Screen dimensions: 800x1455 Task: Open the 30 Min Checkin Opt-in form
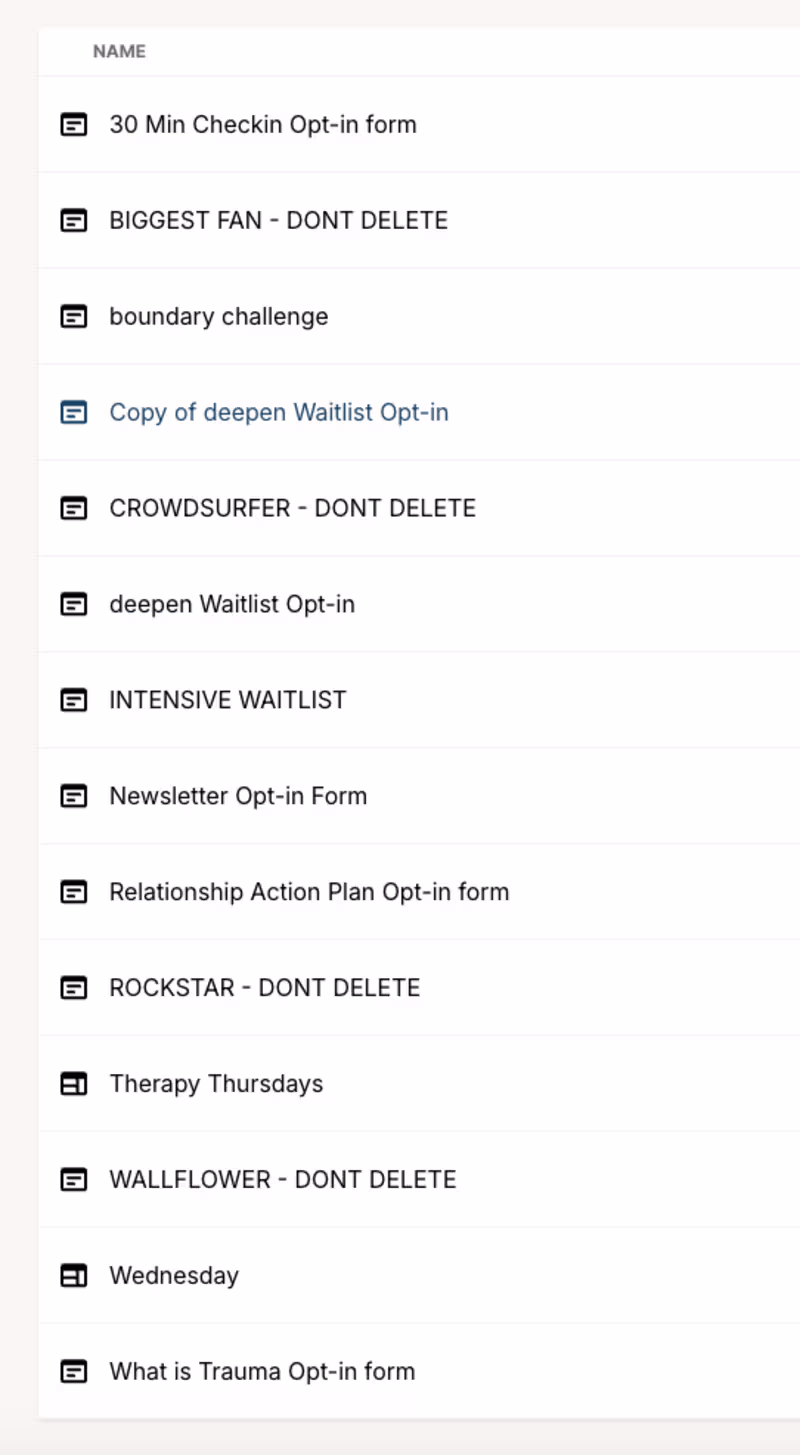(x=262, y=125)
